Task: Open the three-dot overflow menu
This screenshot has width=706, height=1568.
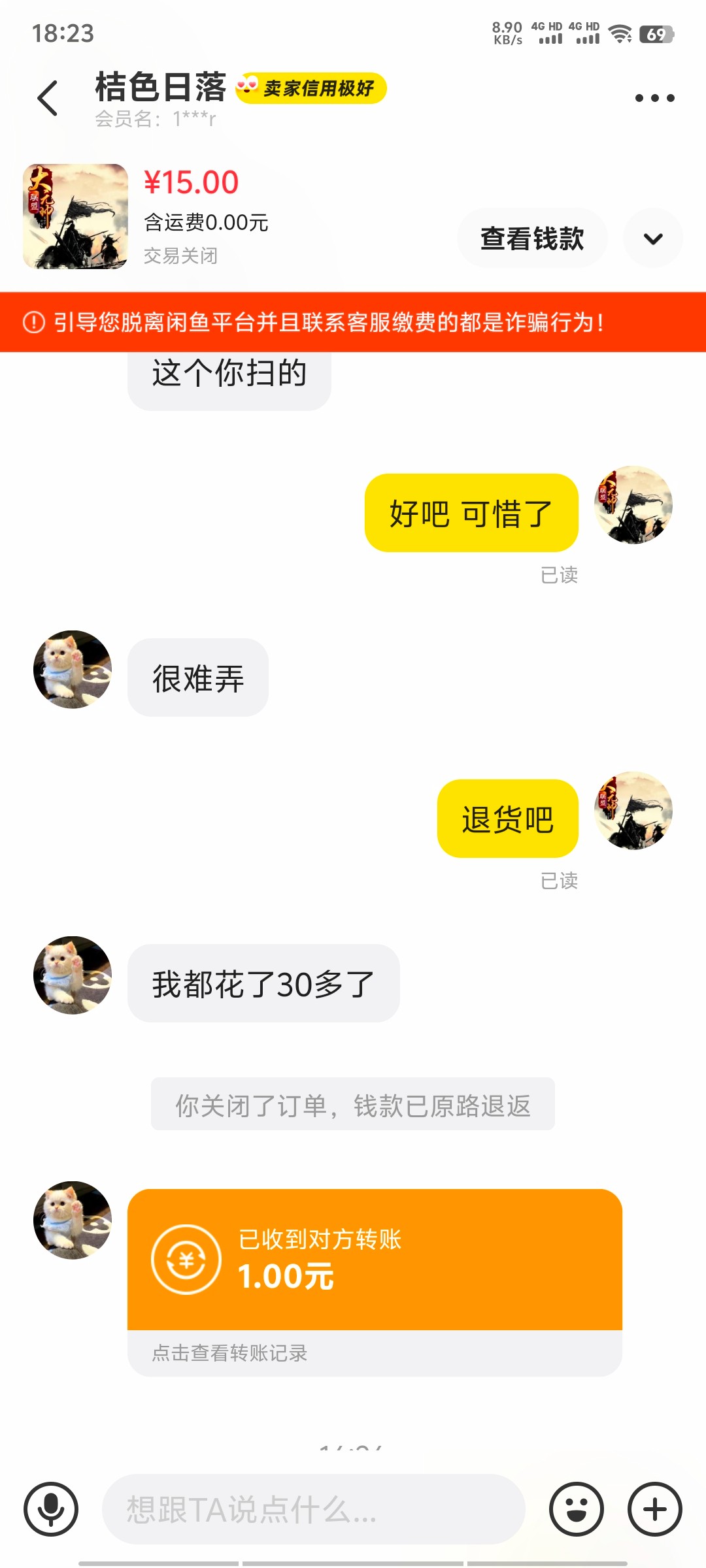Action: click(654, 99)
